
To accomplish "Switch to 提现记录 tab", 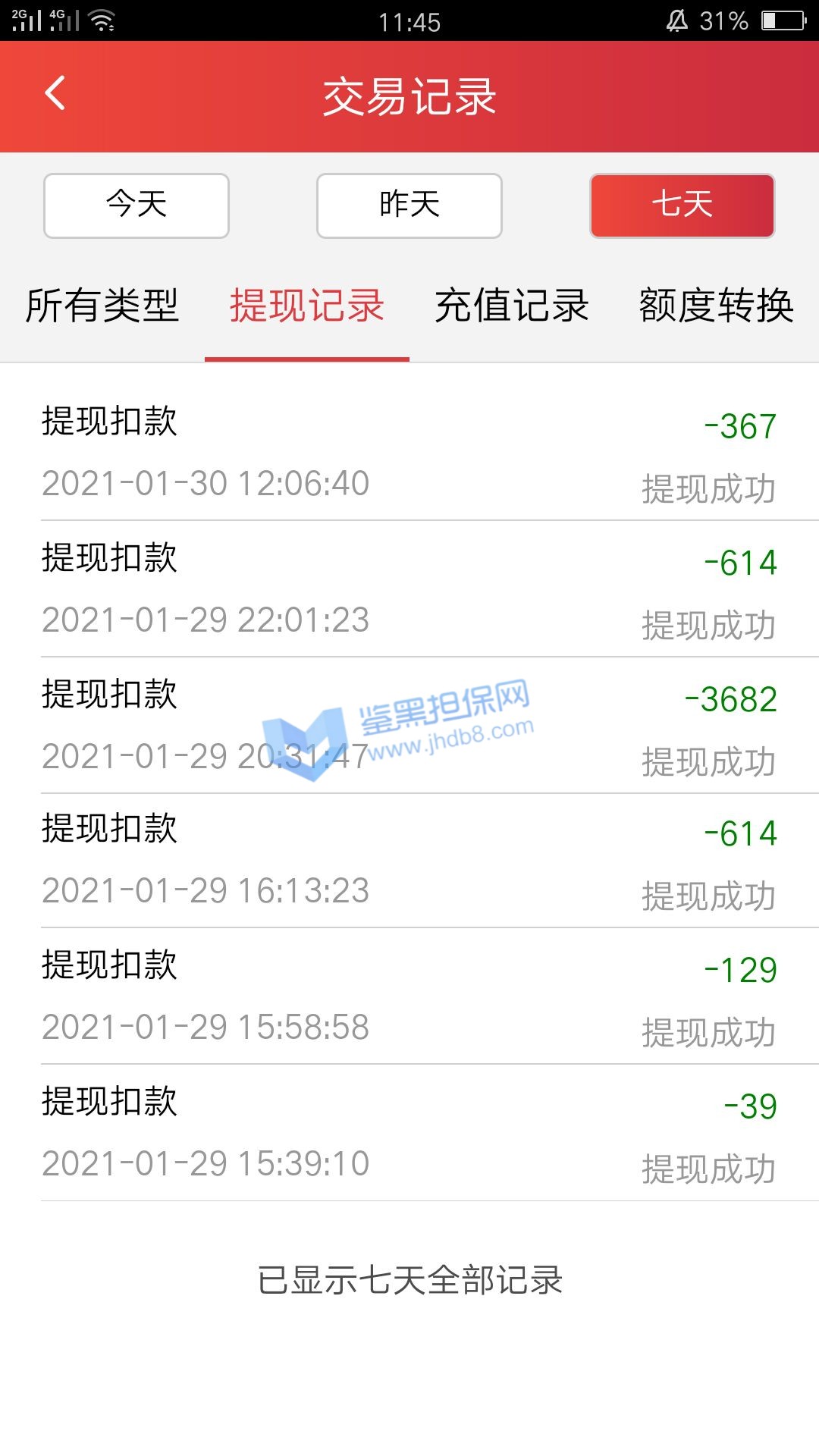I will 307,306.
